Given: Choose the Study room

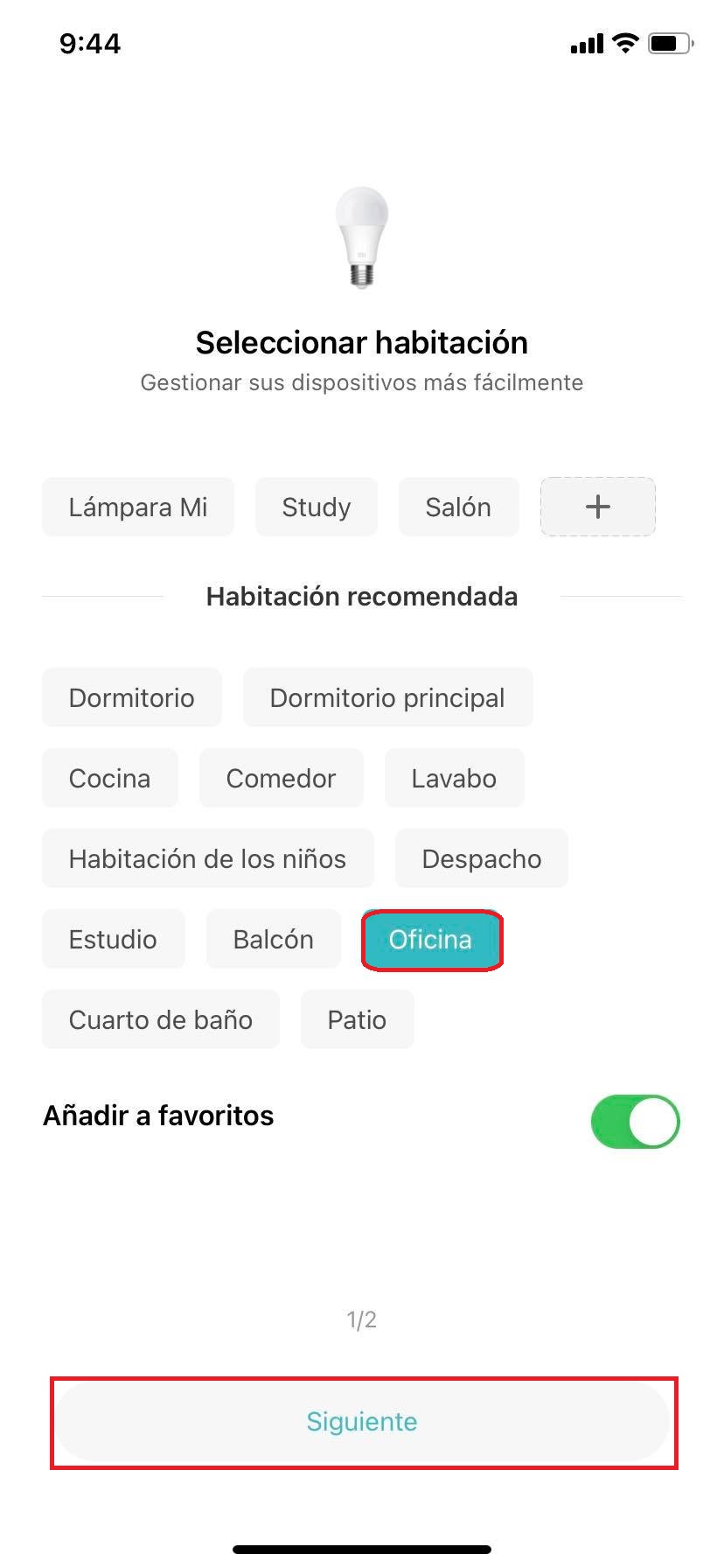Looking at the screenshot, I should pyautogui.click(x=316, y=507).
